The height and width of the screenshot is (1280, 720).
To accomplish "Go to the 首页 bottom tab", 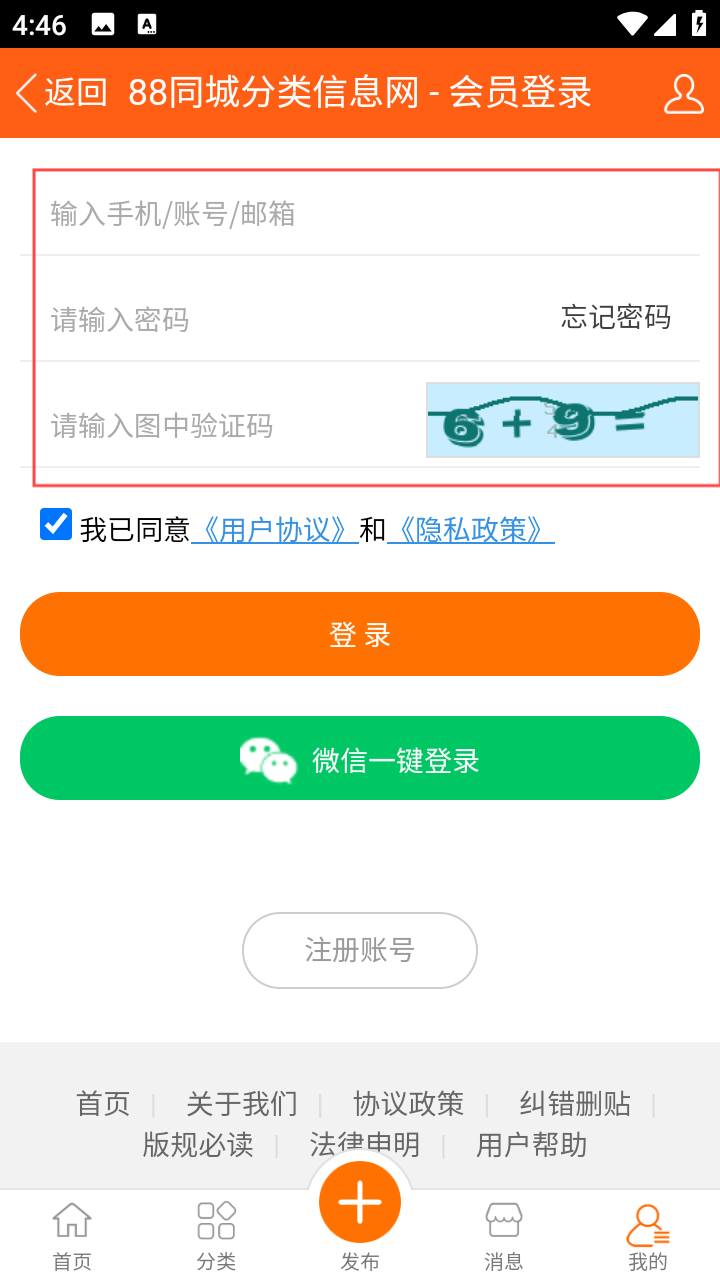I will click(x=72, y=1235).
